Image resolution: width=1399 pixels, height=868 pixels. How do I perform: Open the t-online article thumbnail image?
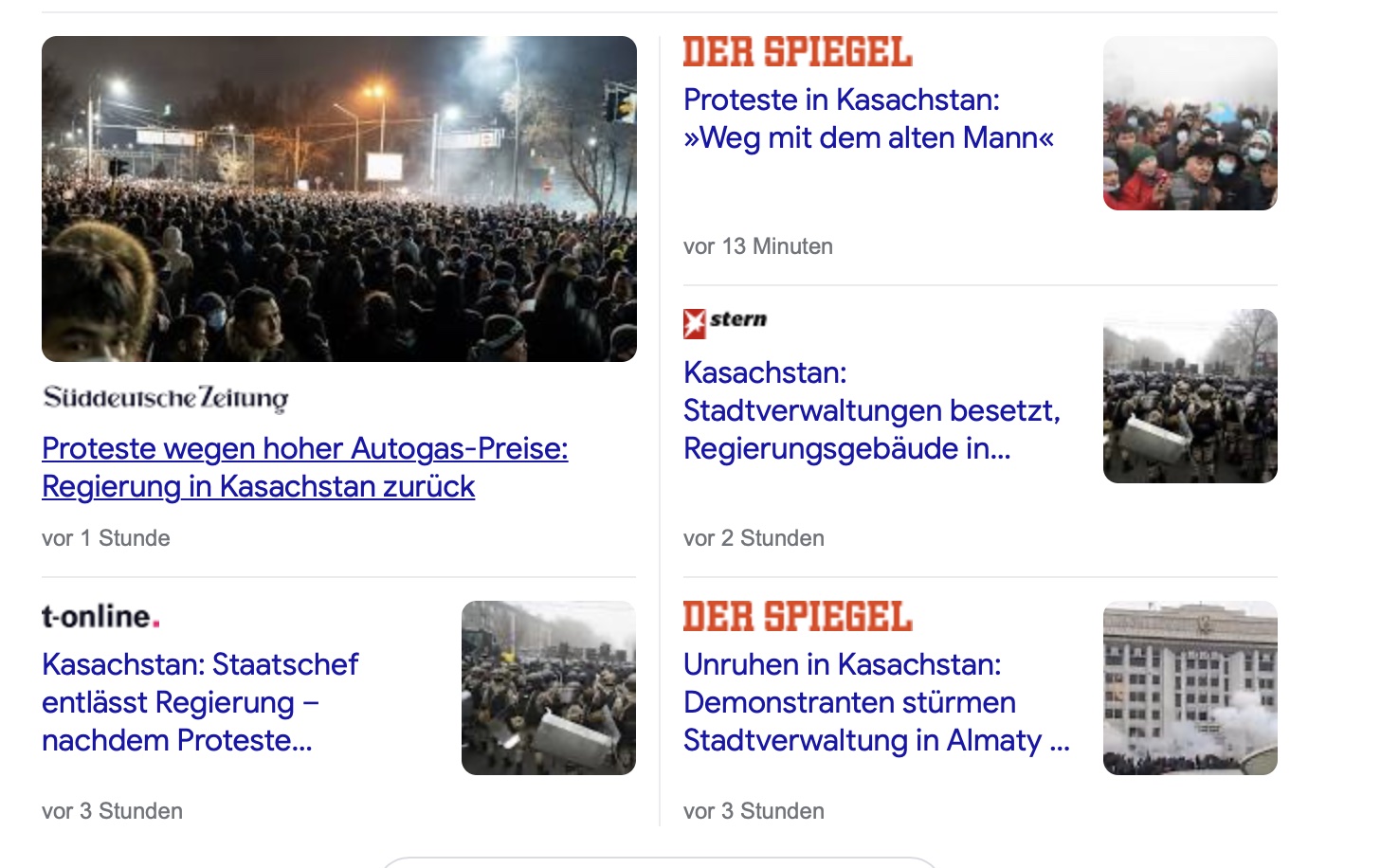(548, 688)
